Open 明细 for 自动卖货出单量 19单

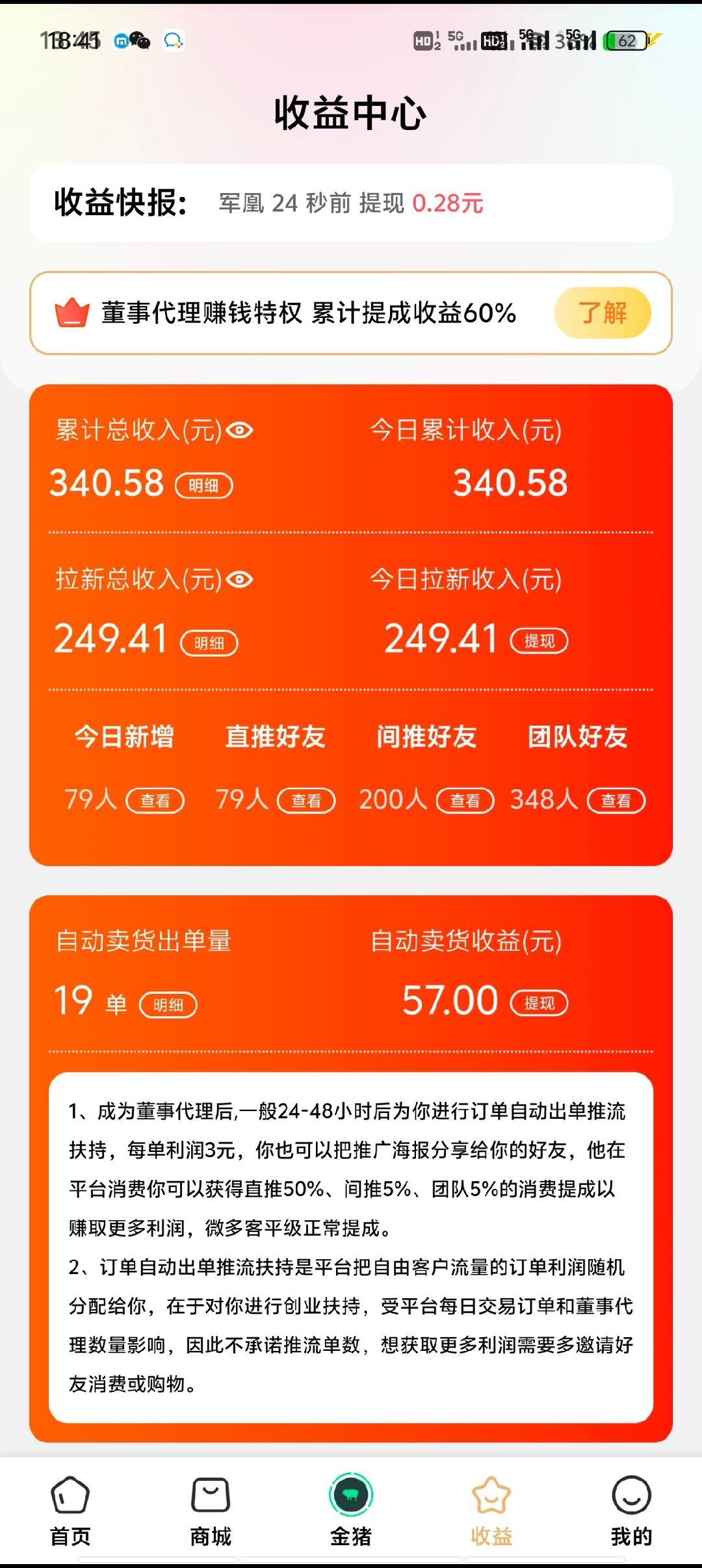point(168,1005)
